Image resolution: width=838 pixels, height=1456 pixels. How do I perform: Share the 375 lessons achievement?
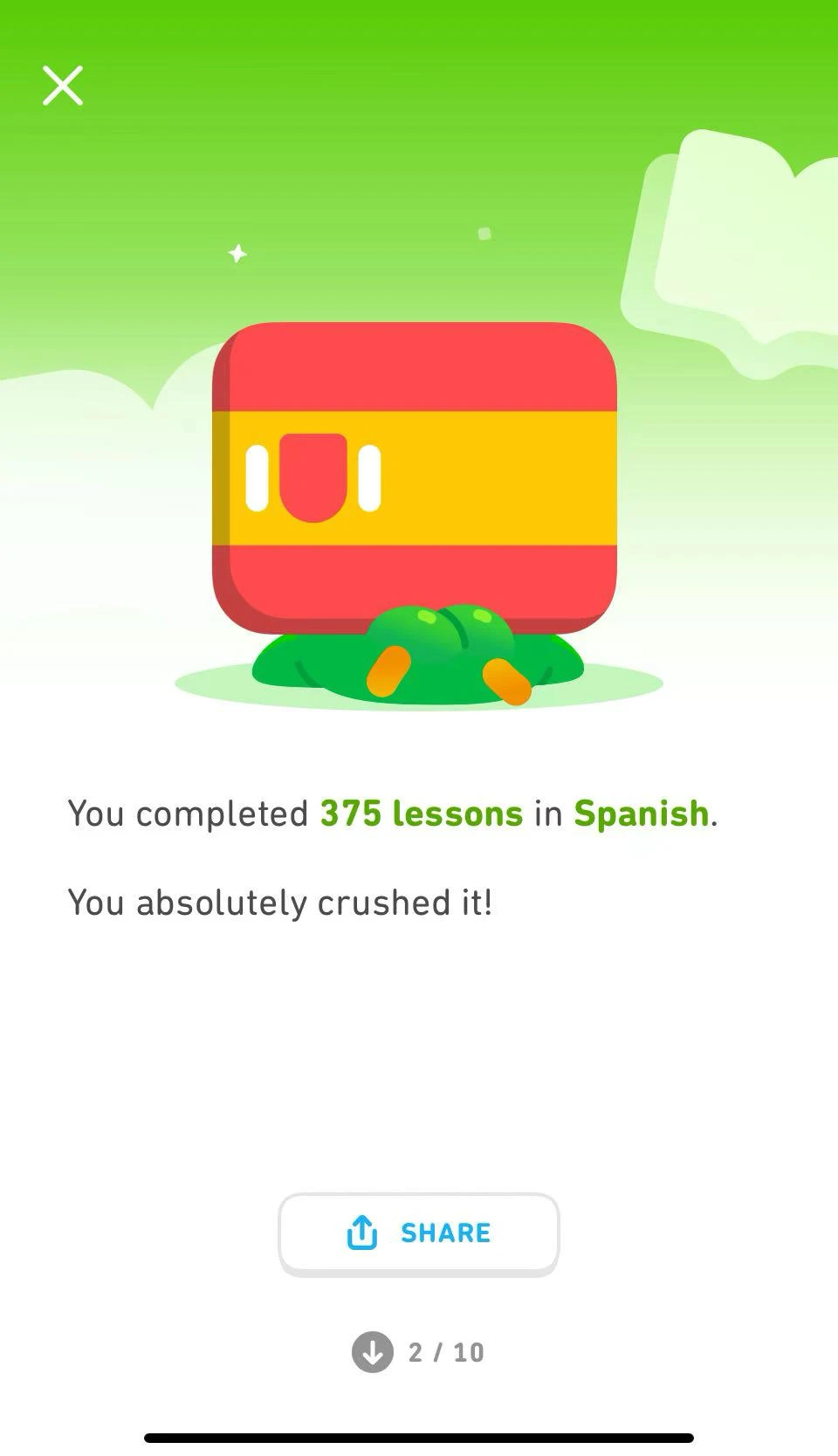pos(418,1233)
